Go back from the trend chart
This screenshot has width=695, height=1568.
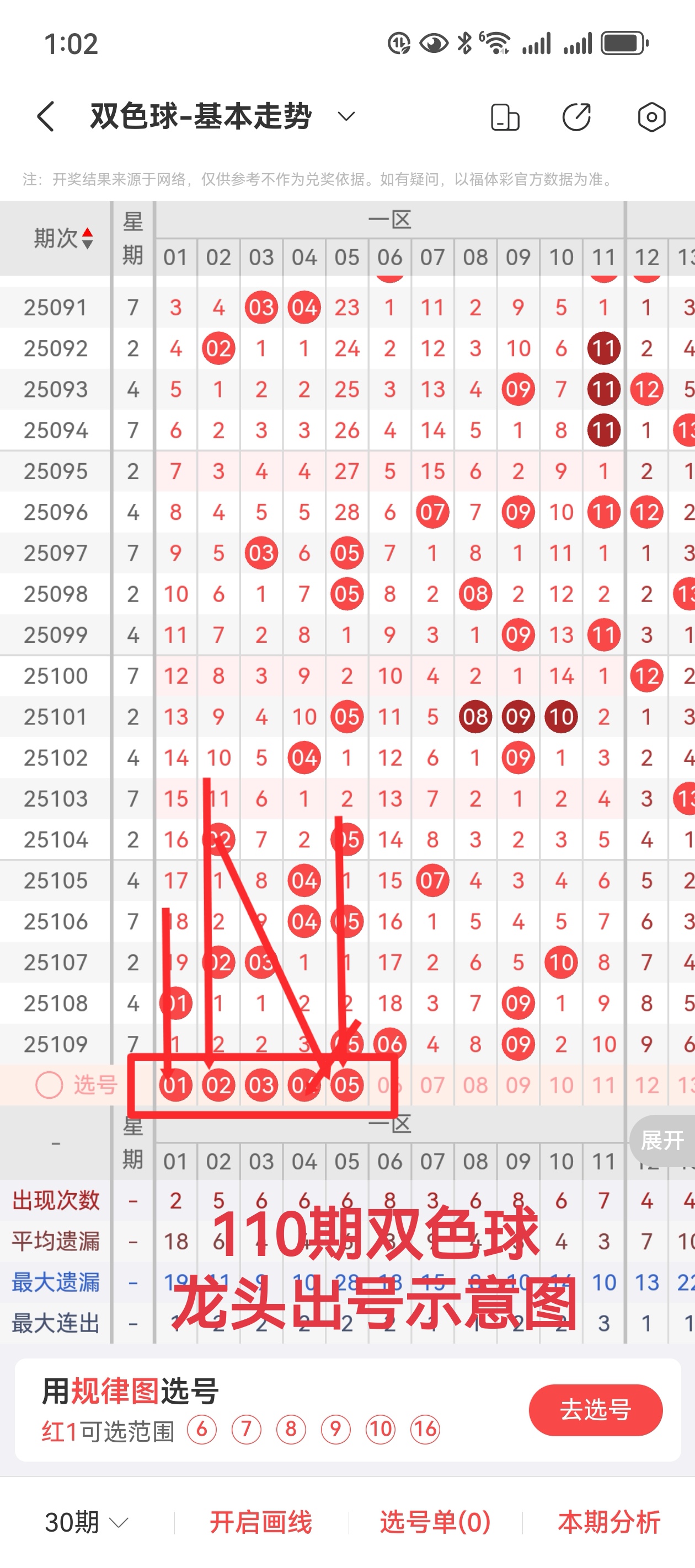click(x=46, y=116)
